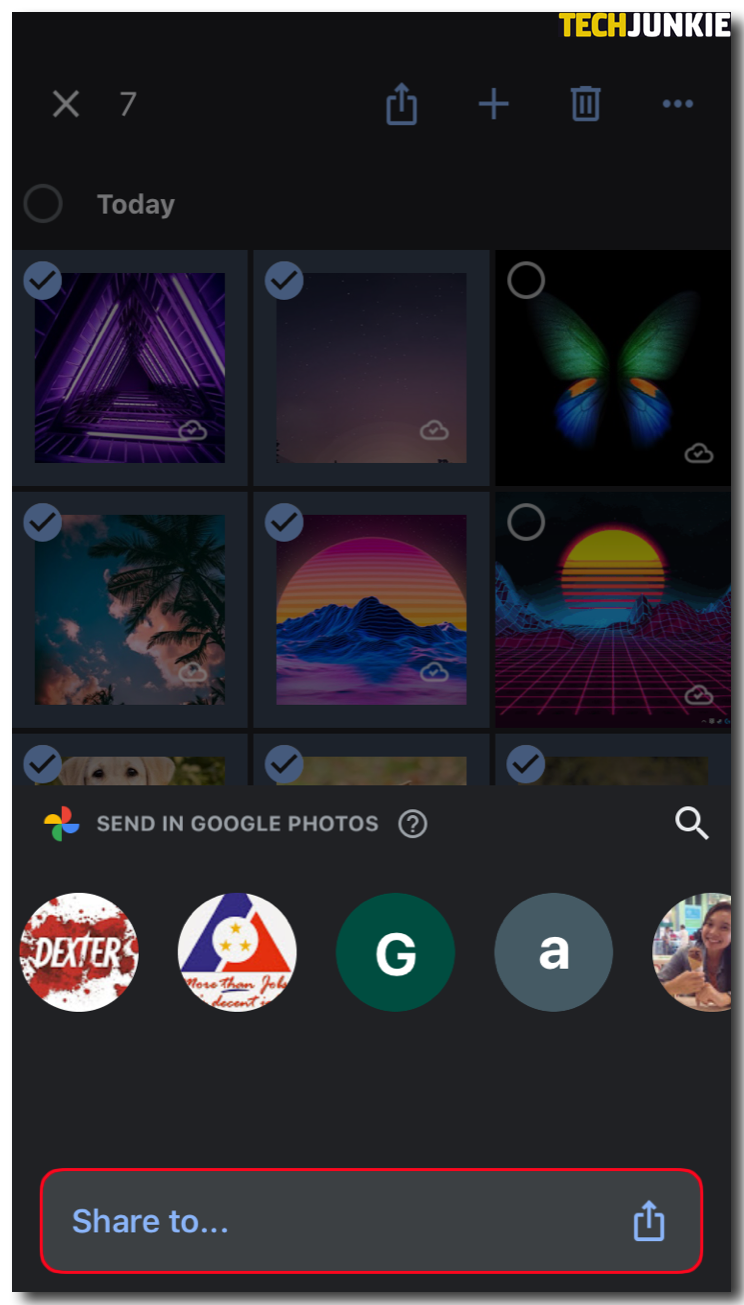Open the three-dot overflow menu
The width and height of the screenshot is (744, 1305).
click(677, 104)
